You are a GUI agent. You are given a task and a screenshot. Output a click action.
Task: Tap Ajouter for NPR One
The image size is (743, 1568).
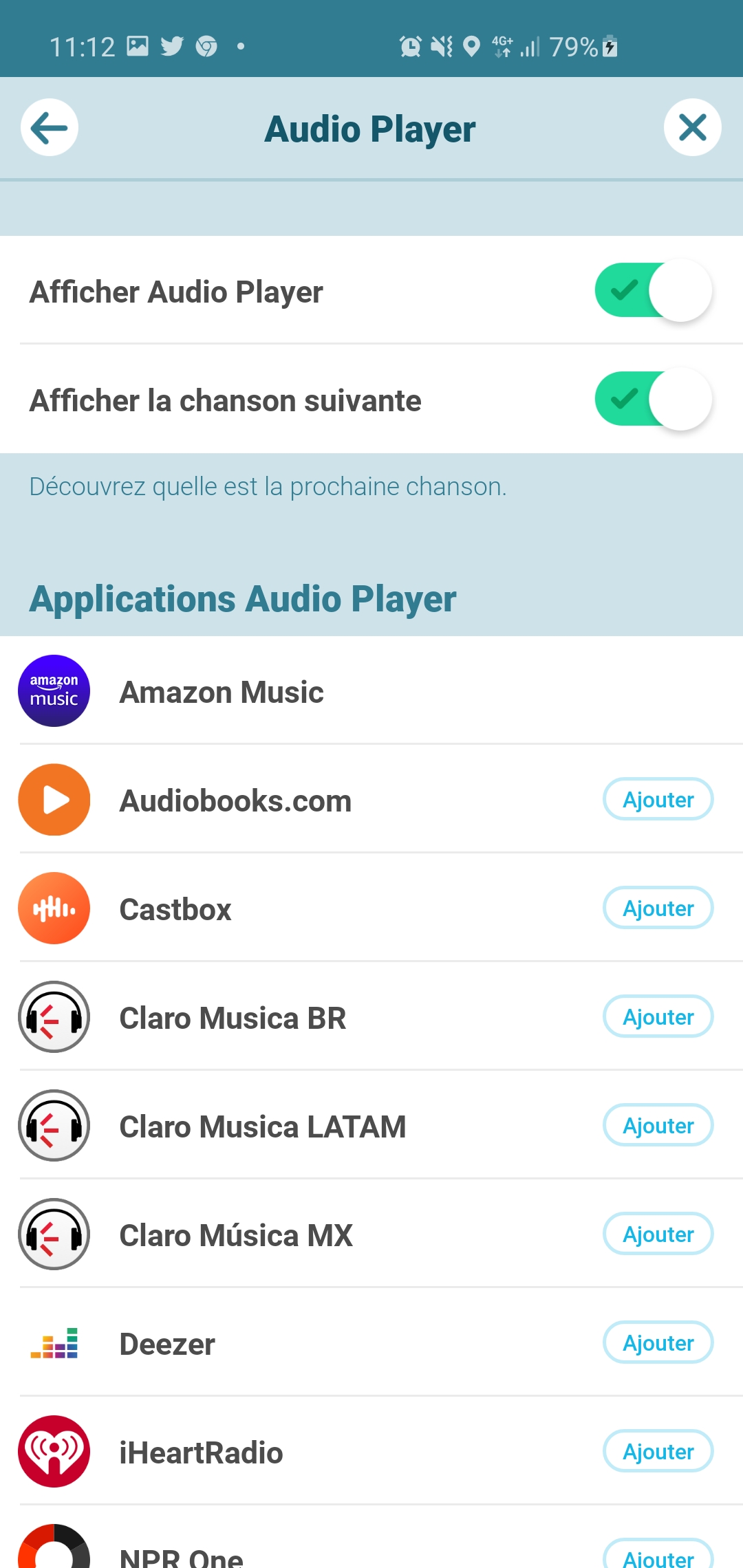coord(658,1554)
